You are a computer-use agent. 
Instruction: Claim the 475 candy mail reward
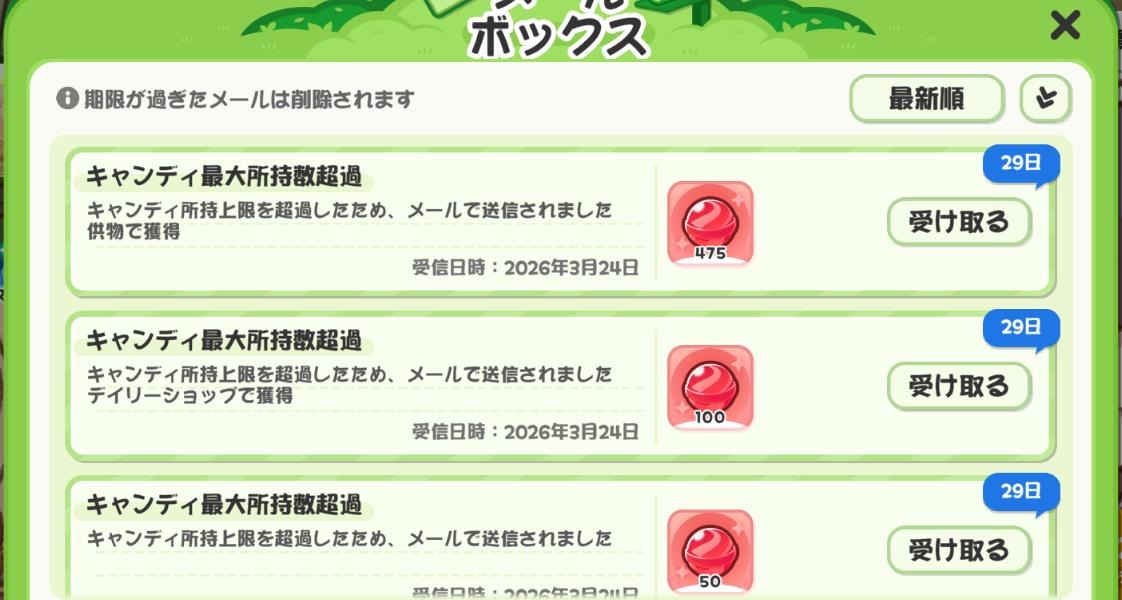[x=958, y=222]
